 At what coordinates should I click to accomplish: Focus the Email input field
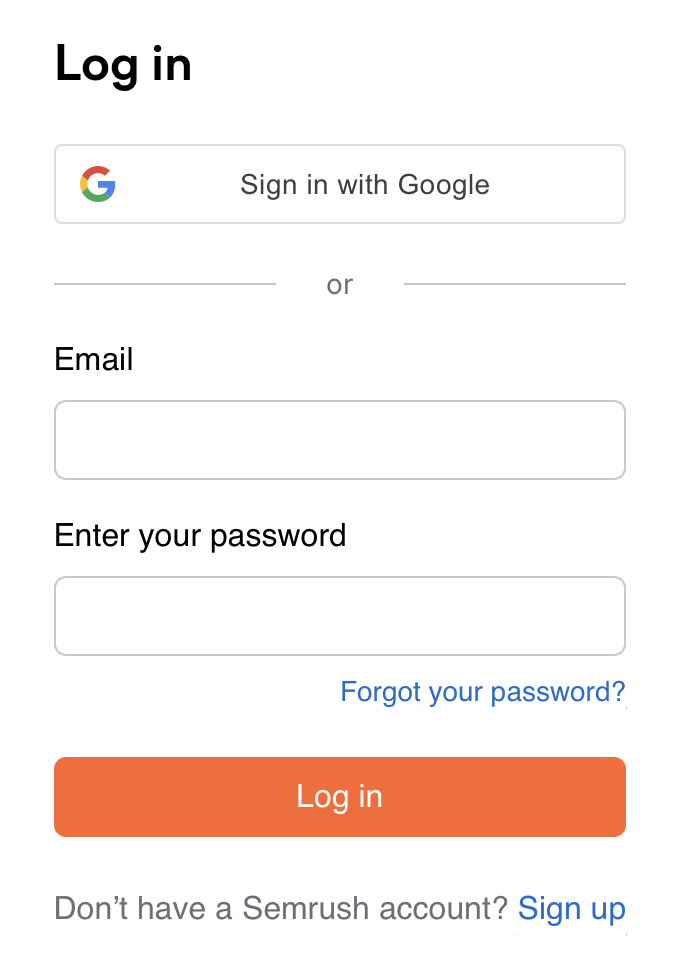tap(340, 440)
